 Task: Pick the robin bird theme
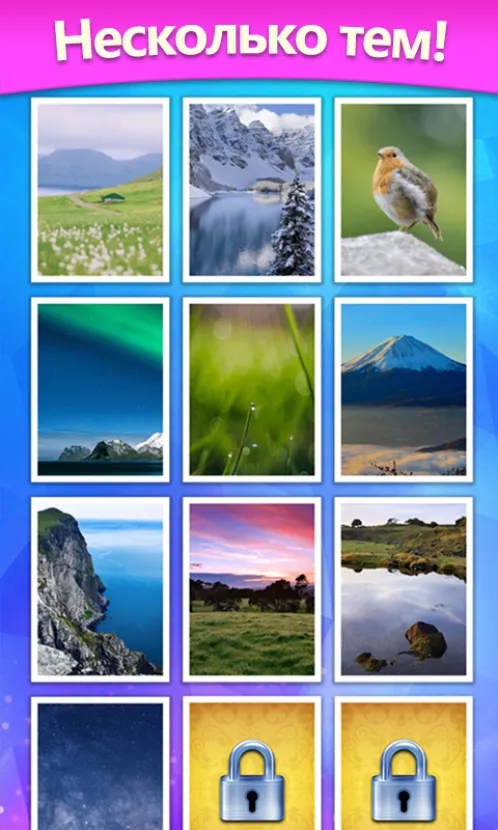[x=403, y=190]
